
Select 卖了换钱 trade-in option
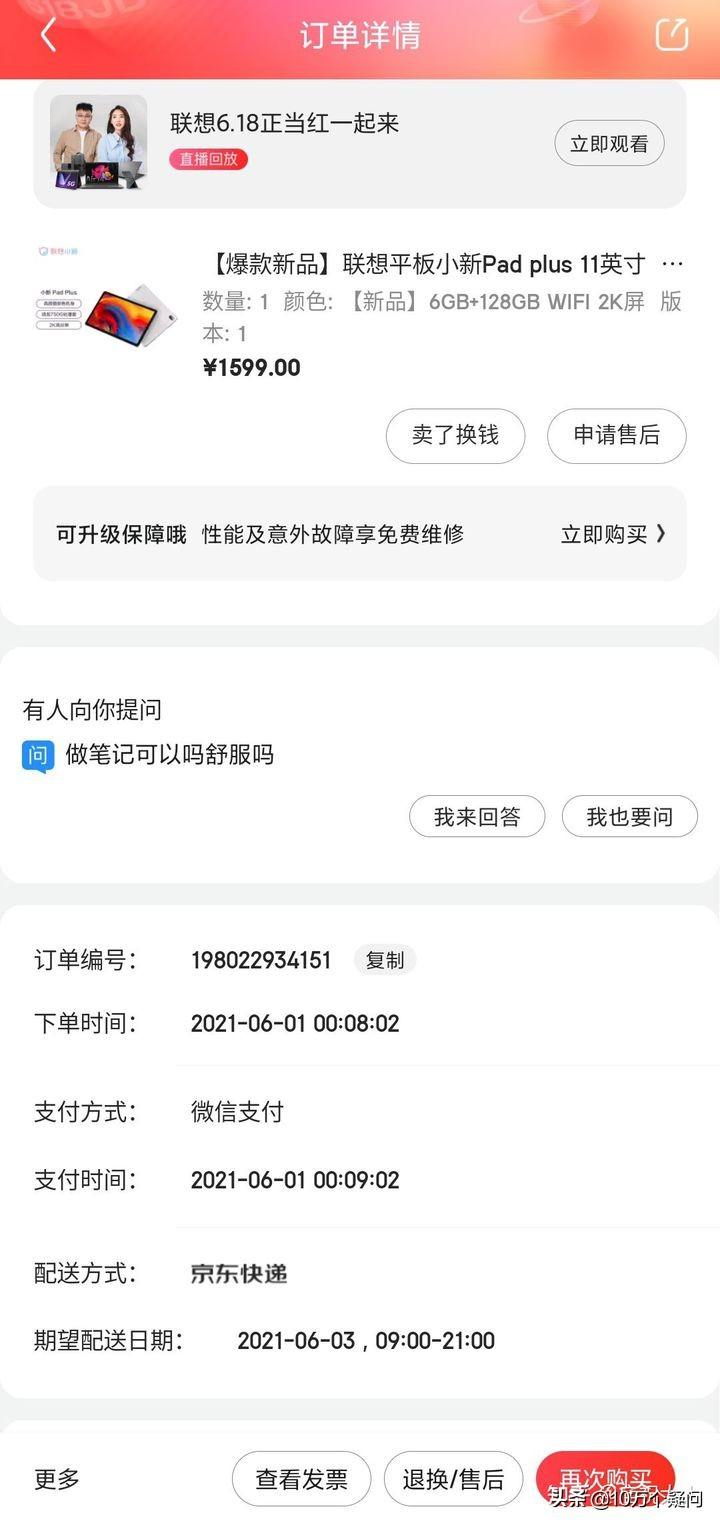[455, 436]
